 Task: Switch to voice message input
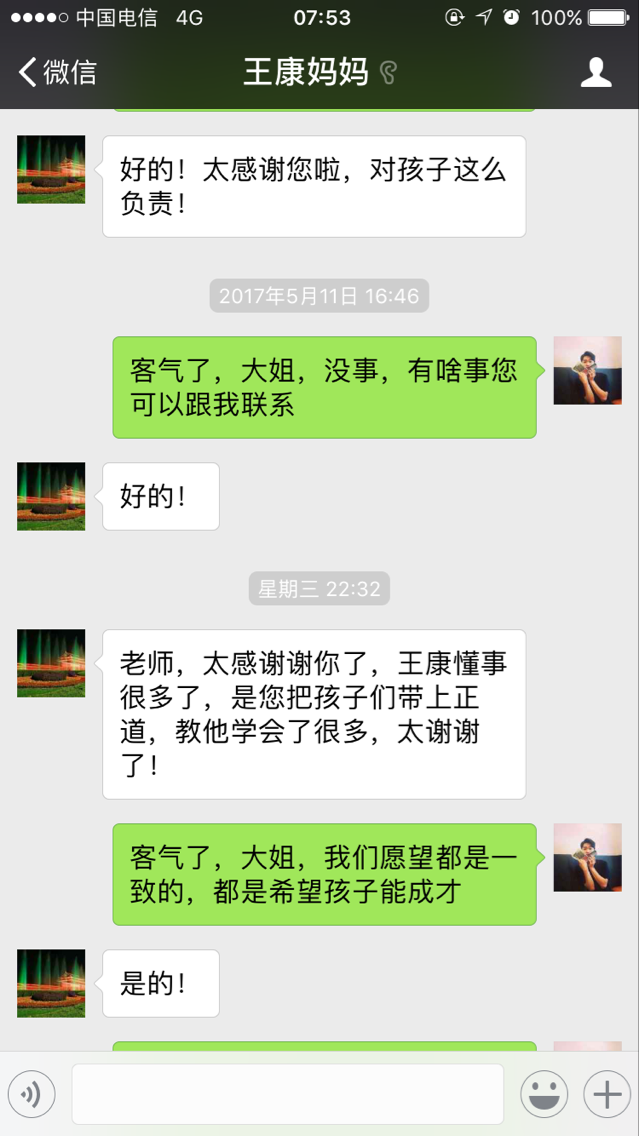pyautogui.click(x=31, y=1094)
